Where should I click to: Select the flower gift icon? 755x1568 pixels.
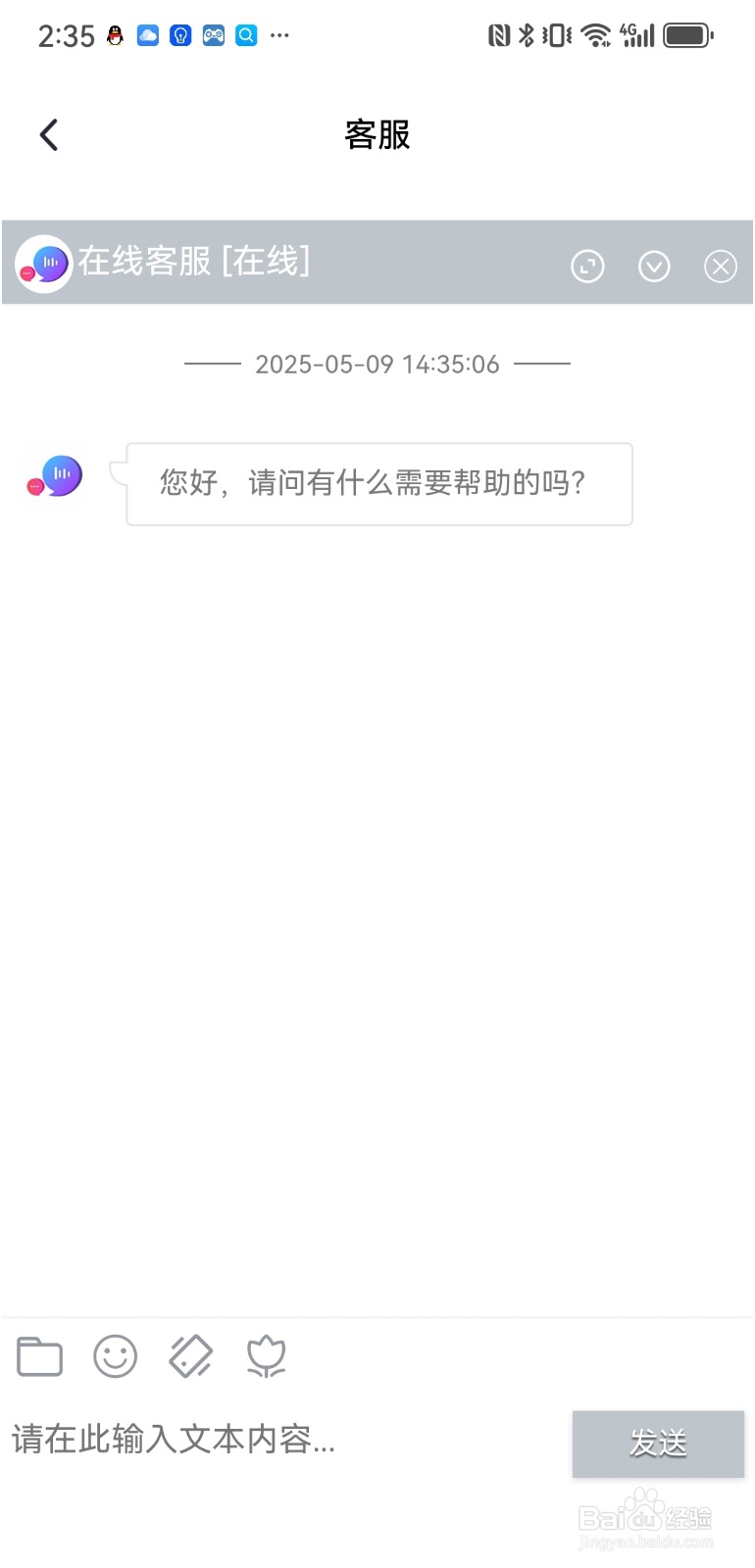(x=265, y=1356)
